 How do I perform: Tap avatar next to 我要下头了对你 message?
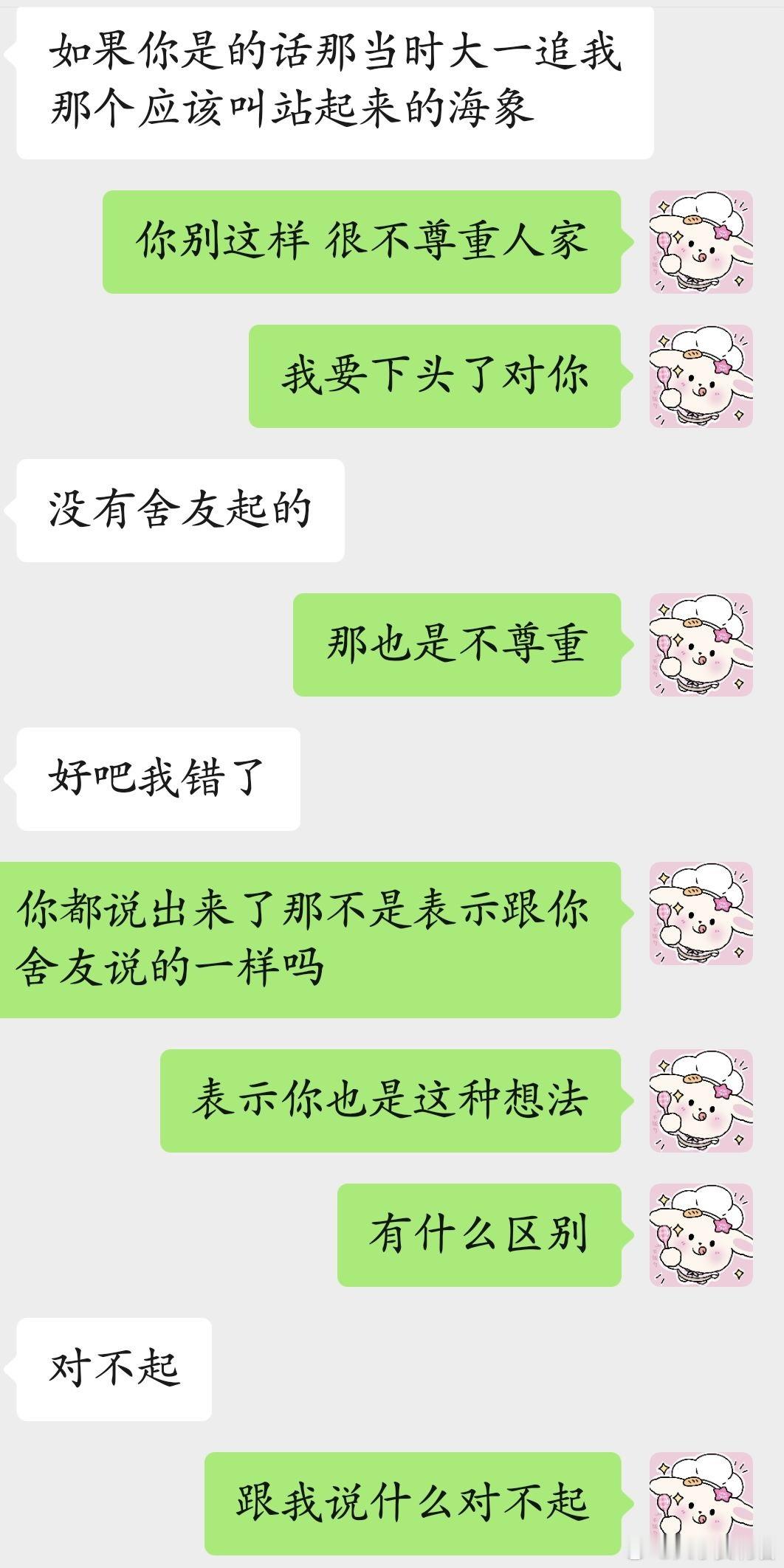[701, 376]
